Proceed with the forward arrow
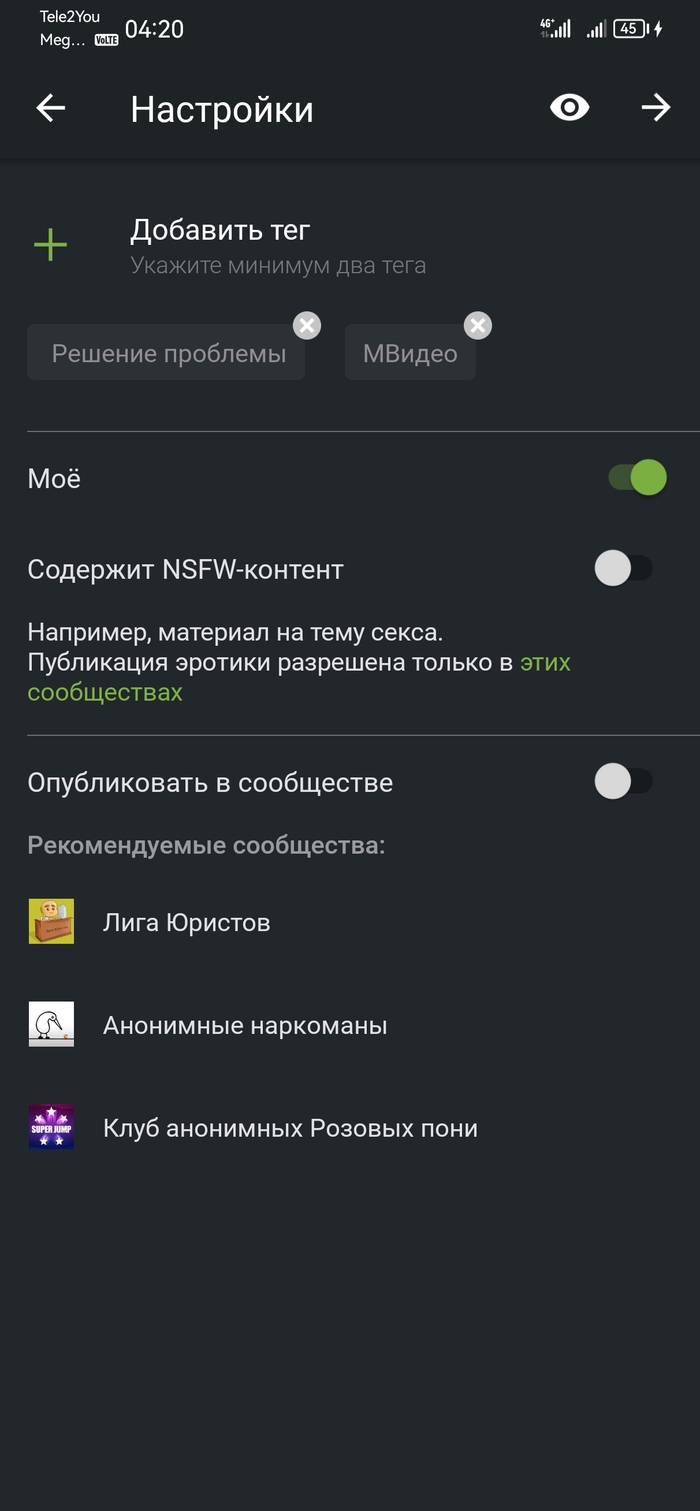This screenshot has height=1511, width=700. 655,108
